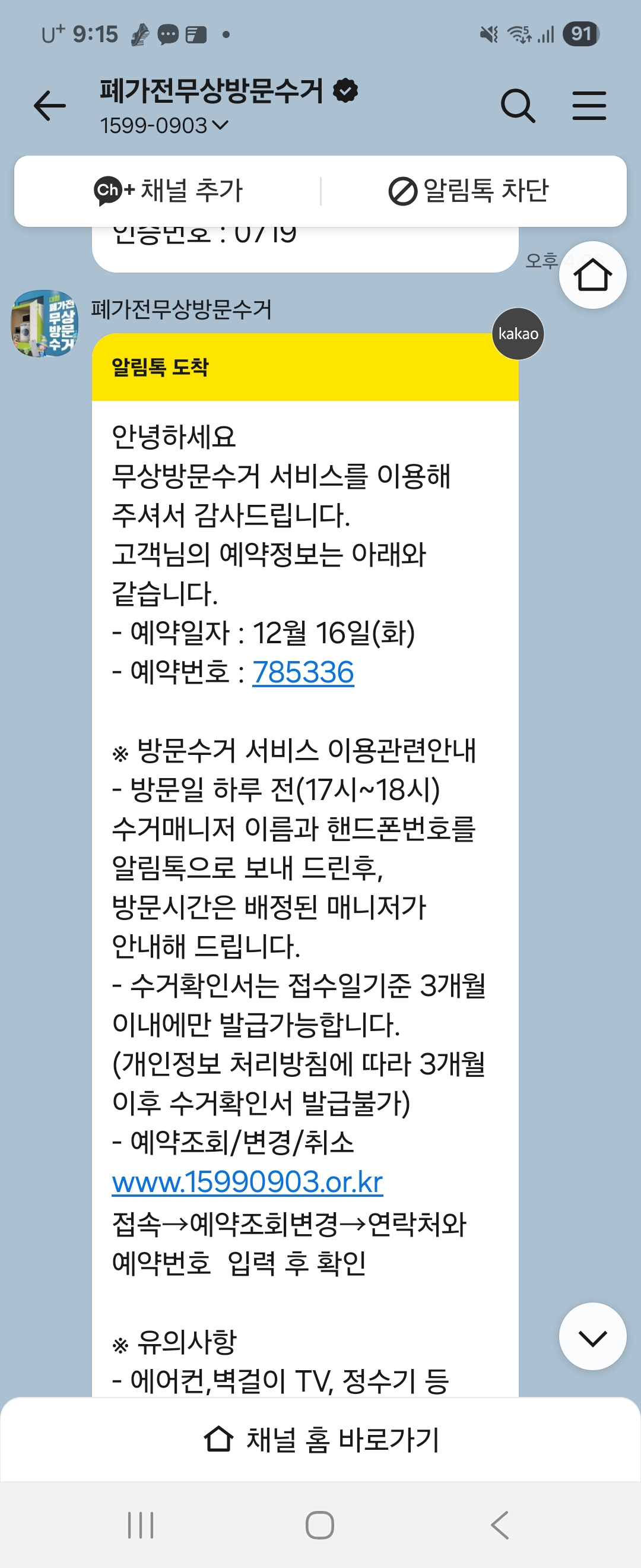Search within this chat
The width and height of the screenshot is (641, 1568).
[518, 106]
